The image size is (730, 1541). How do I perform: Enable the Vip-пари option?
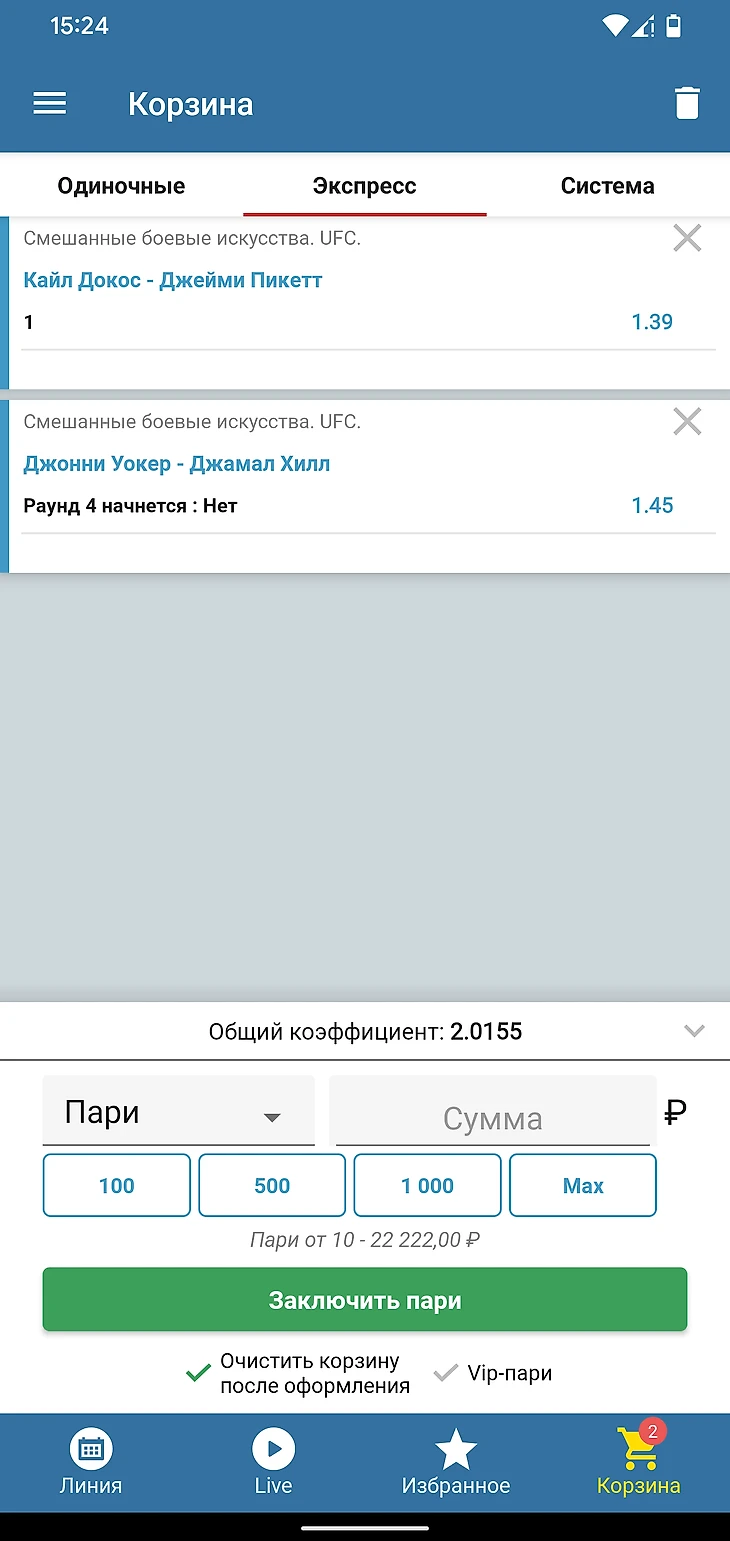coord(445,1374)
